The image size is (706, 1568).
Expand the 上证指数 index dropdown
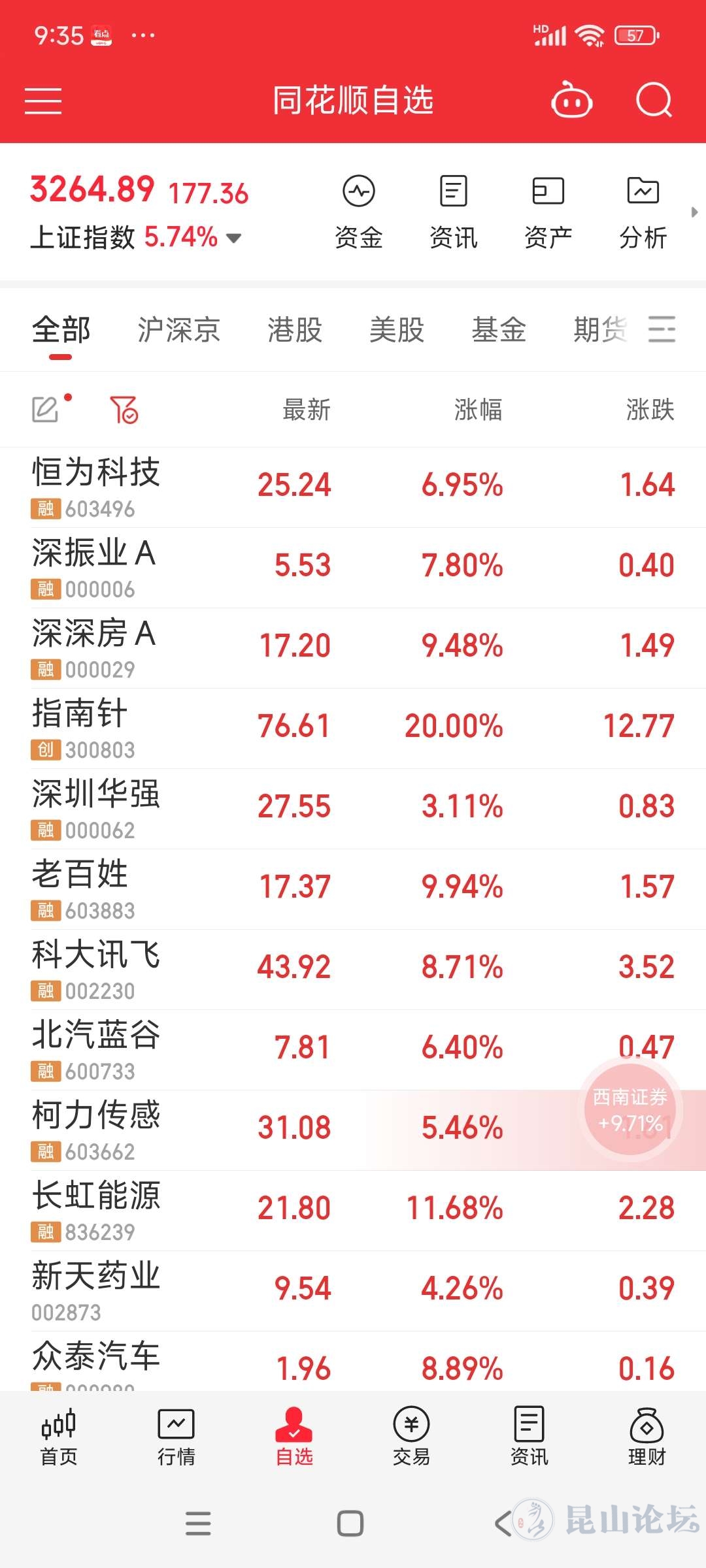point(233,238)
